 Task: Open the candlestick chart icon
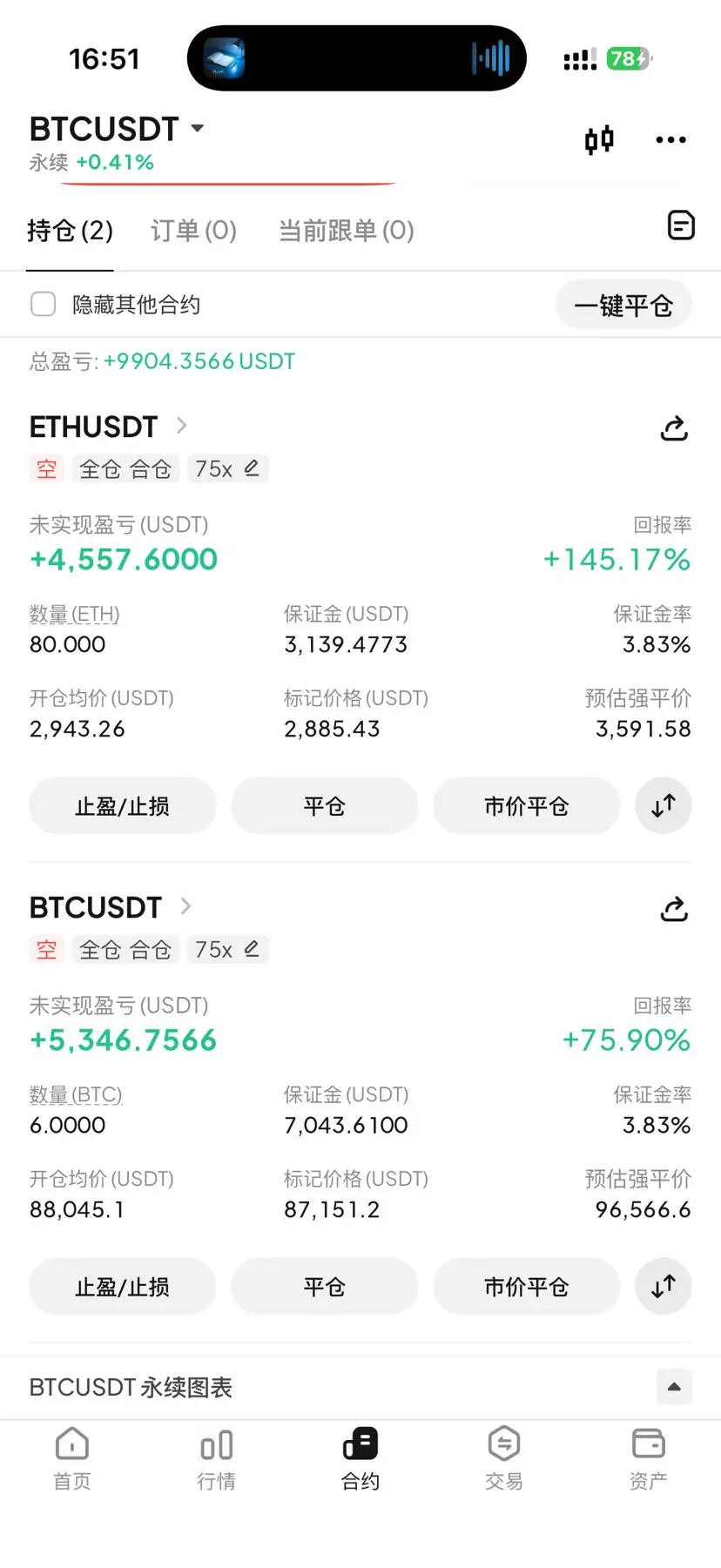coord(599,139)
